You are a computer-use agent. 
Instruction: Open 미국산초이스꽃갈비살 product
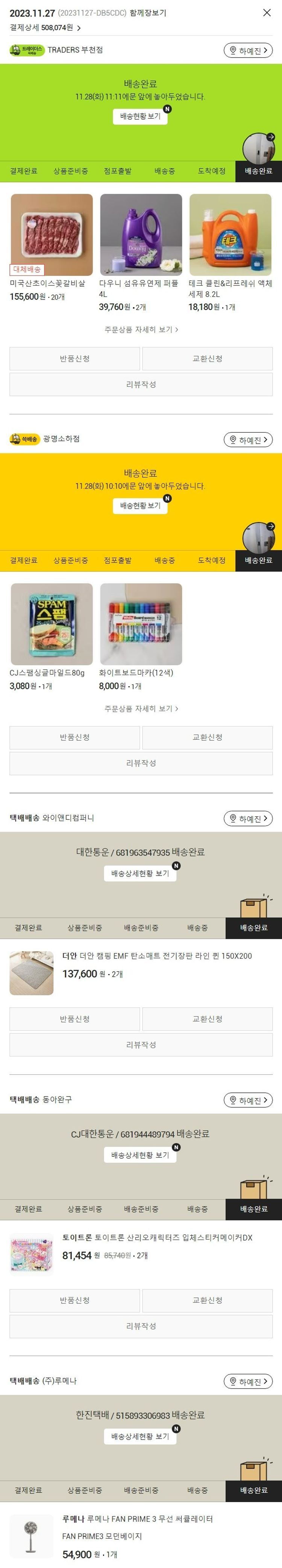click(52, 235)
